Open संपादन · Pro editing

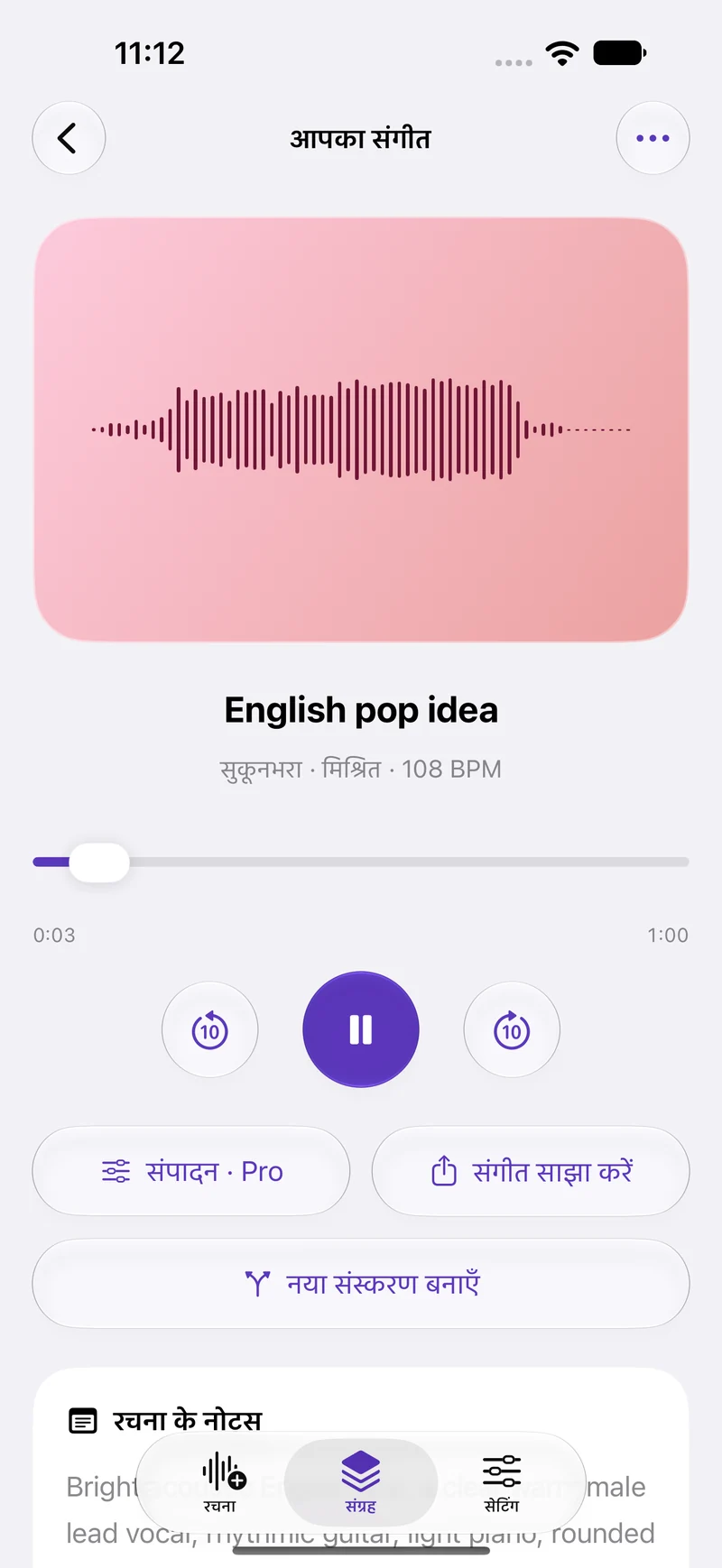coord(191,1171)
